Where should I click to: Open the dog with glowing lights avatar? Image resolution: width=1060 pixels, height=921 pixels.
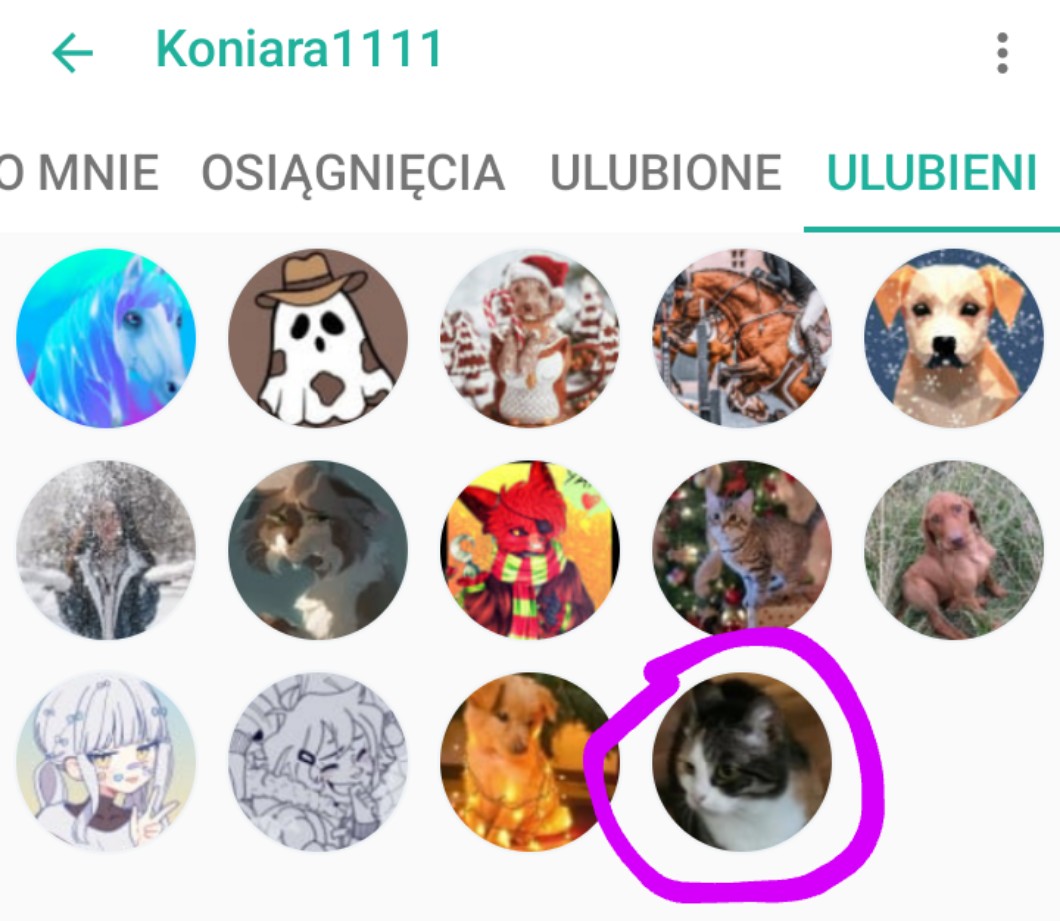click(x=530, y=762)
